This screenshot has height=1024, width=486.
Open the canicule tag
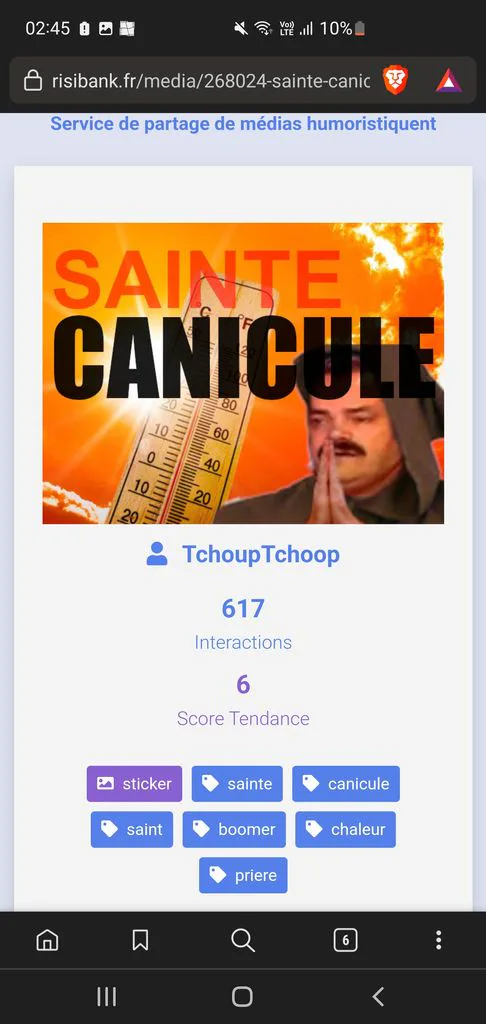(x=346, y=784)
